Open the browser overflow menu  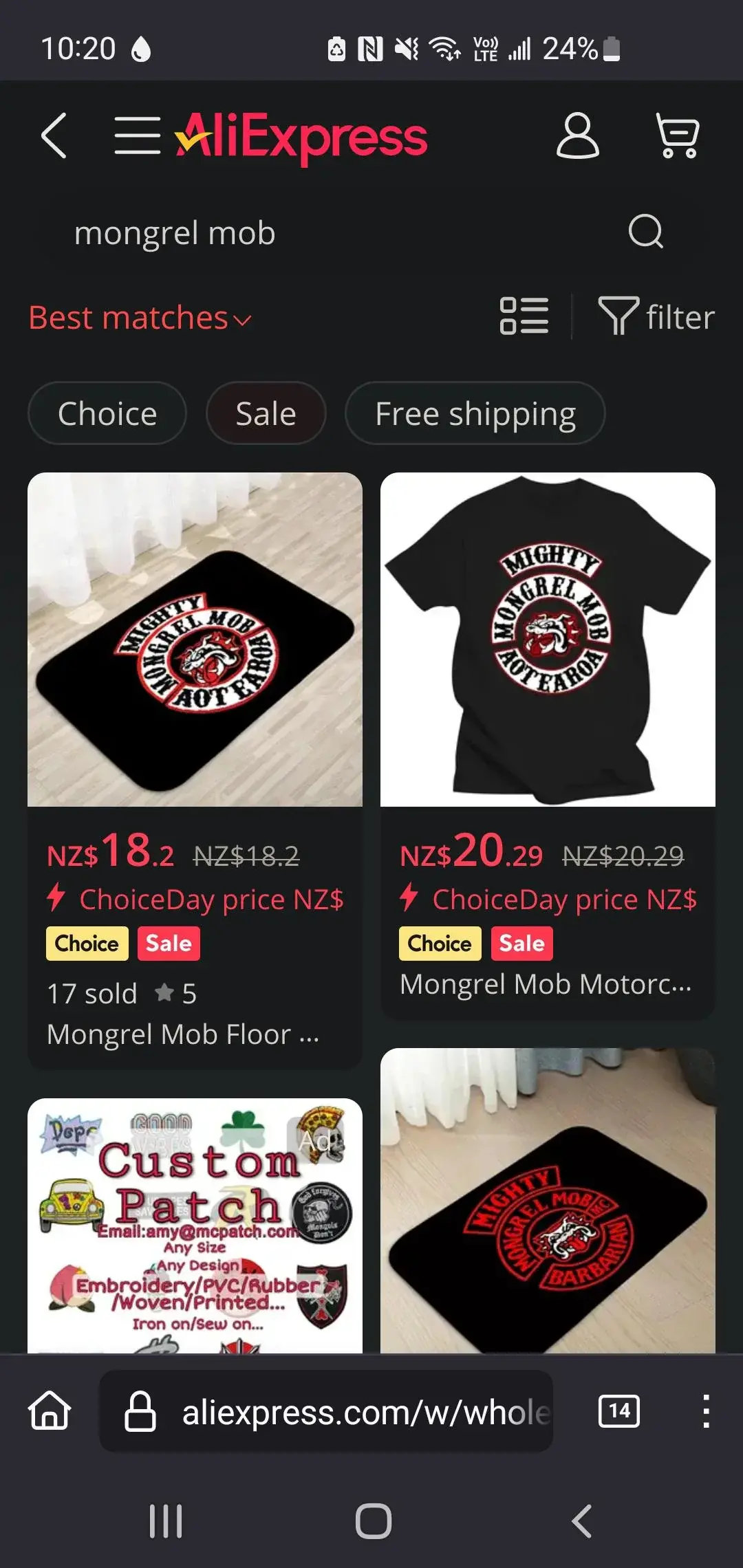click(706, 1411)
